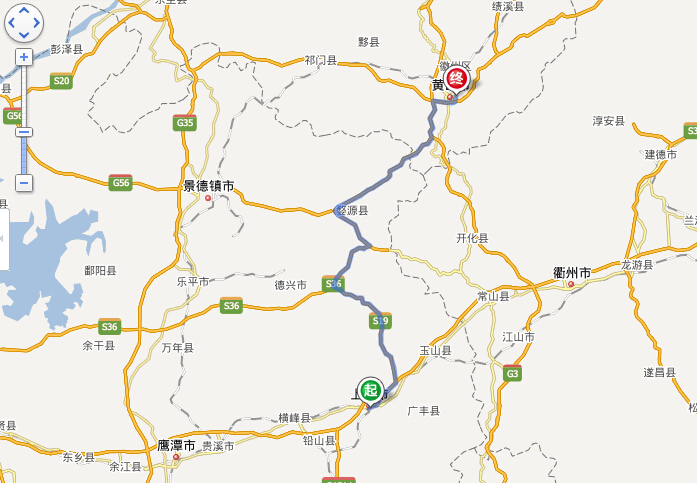Pan the map up with the arrow

[24, 11]
